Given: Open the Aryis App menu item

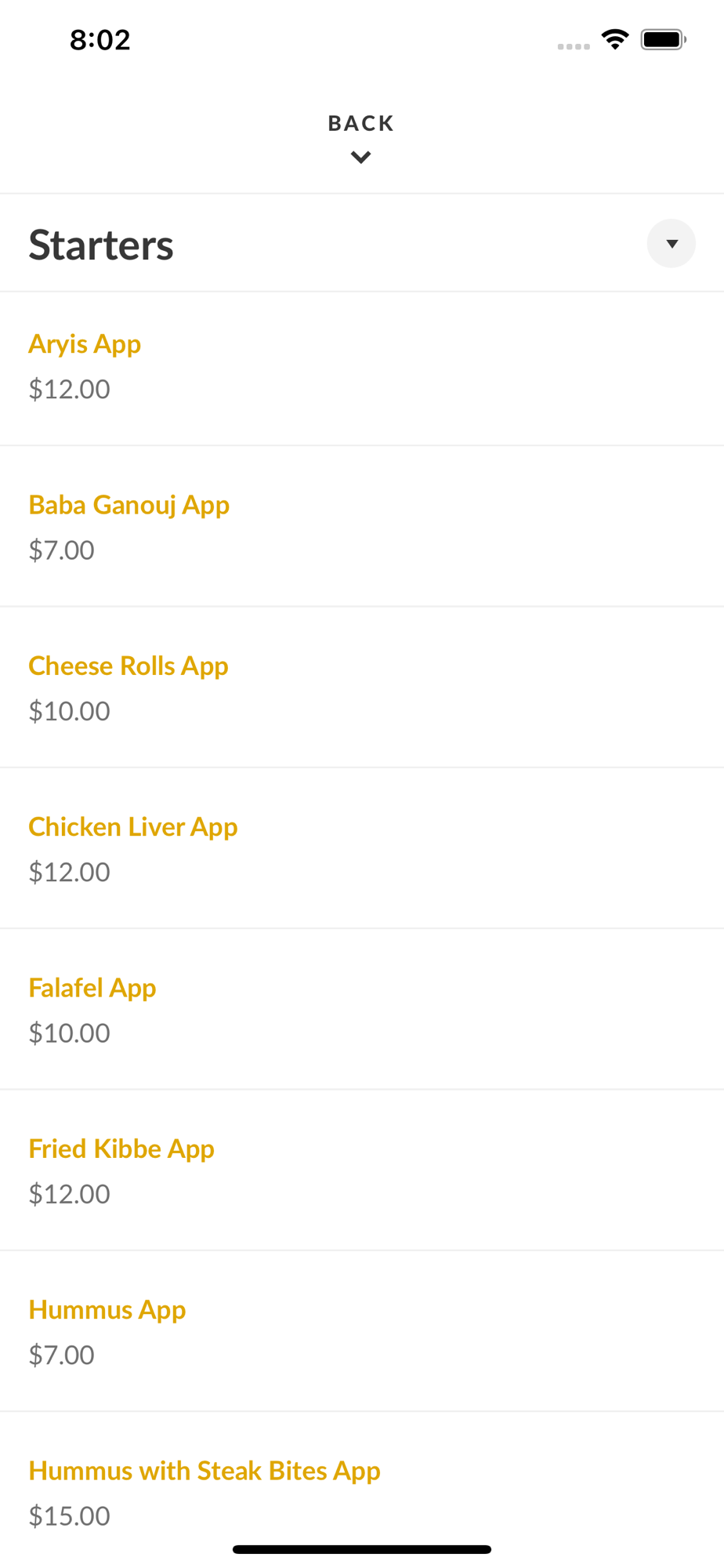Looking at the screenshot, I should 362,368.
